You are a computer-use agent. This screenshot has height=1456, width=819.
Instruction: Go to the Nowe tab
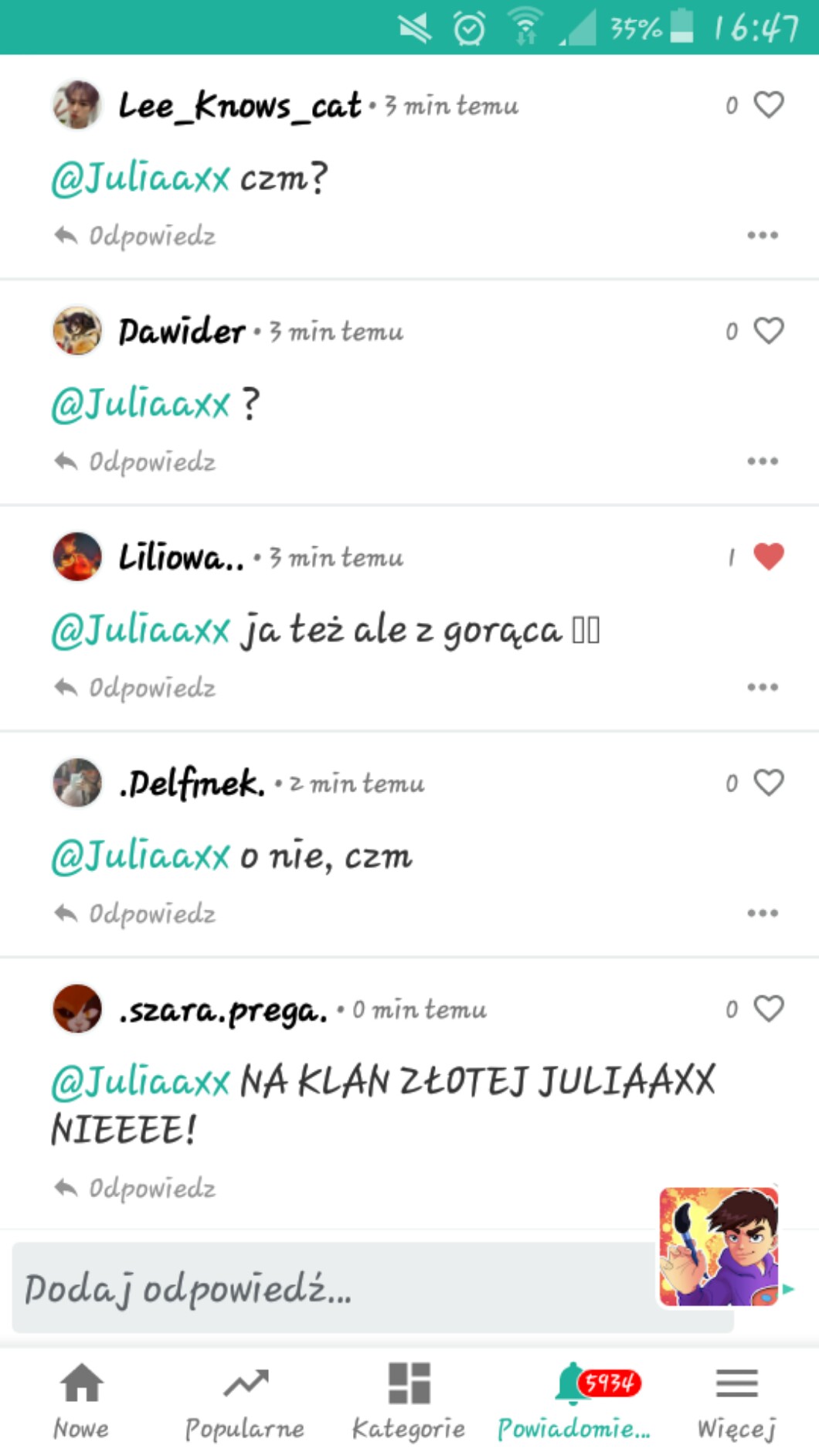81,1400
